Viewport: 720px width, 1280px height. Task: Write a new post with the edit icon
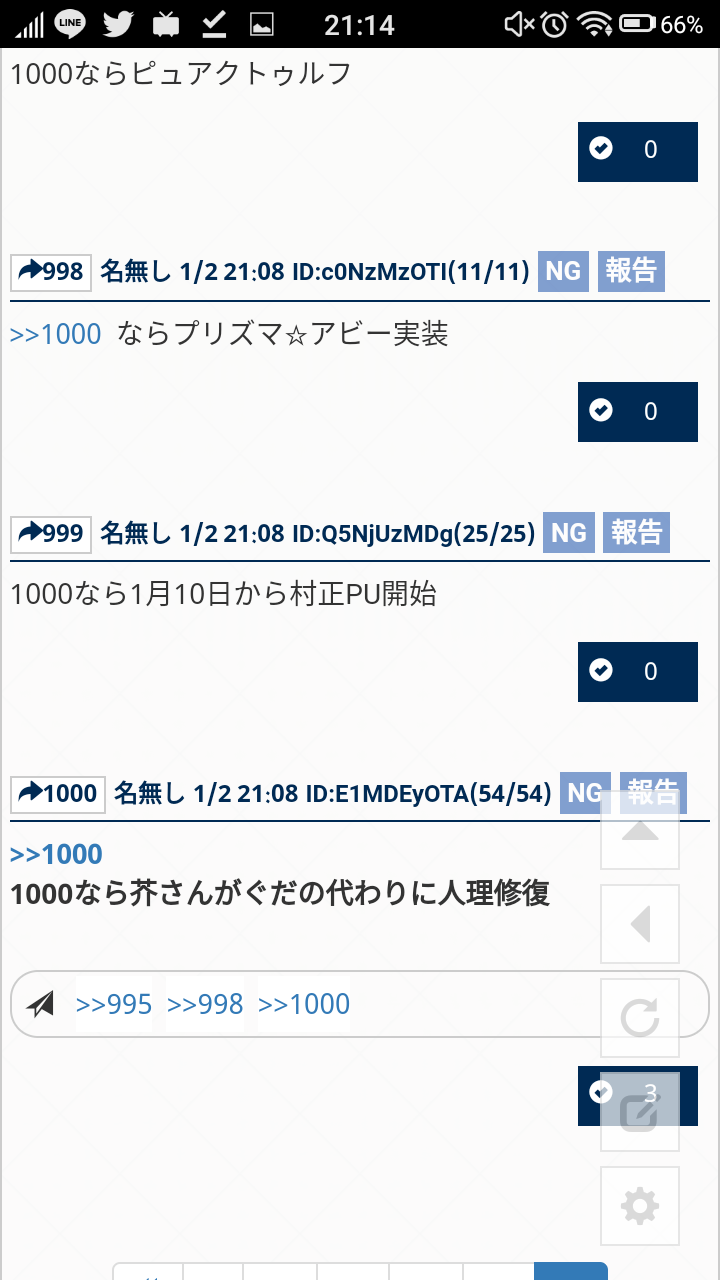click(640, 1112)
